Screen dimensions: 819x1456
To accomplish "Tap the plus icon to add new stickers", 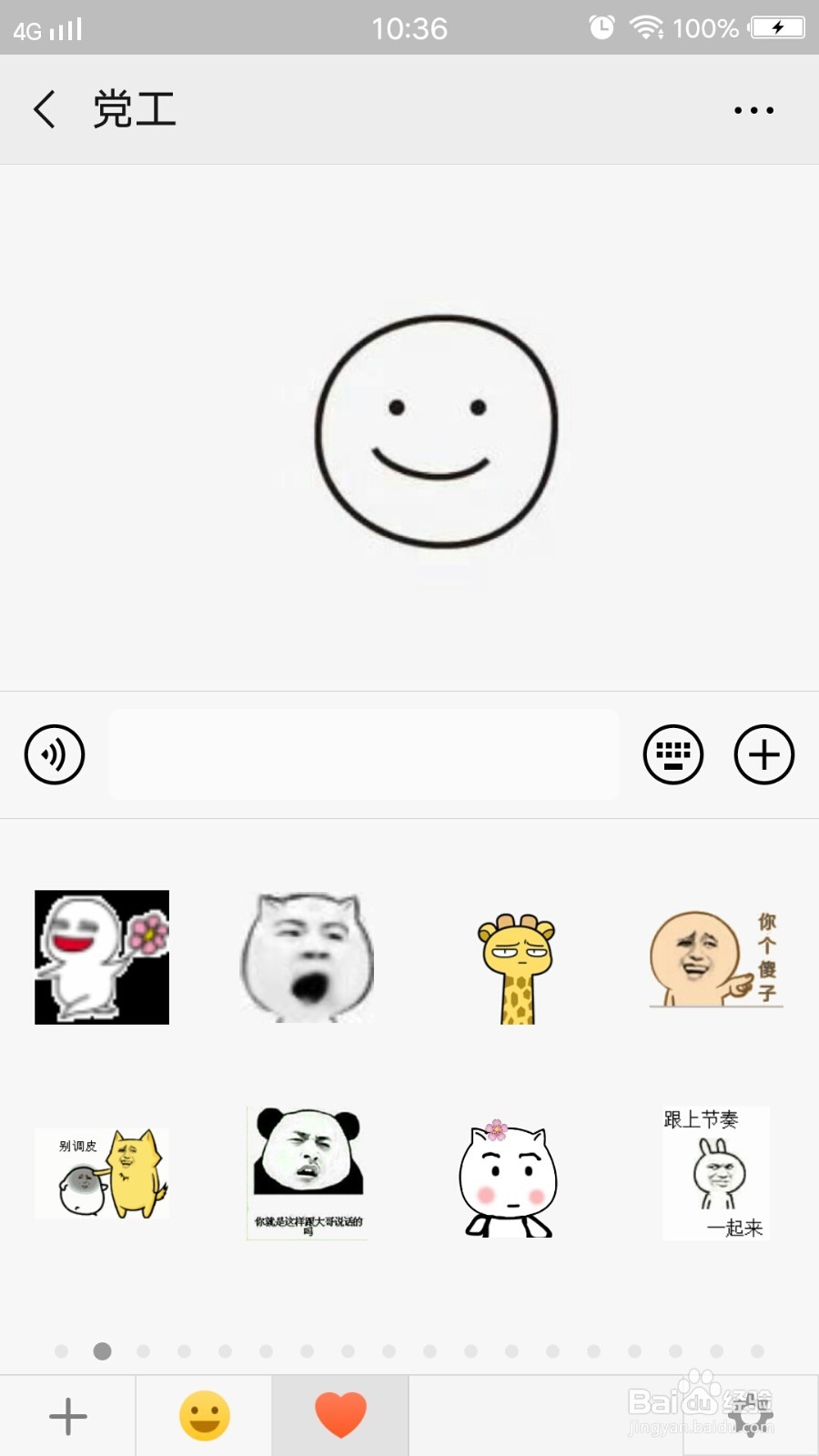I will [67, 1414].
